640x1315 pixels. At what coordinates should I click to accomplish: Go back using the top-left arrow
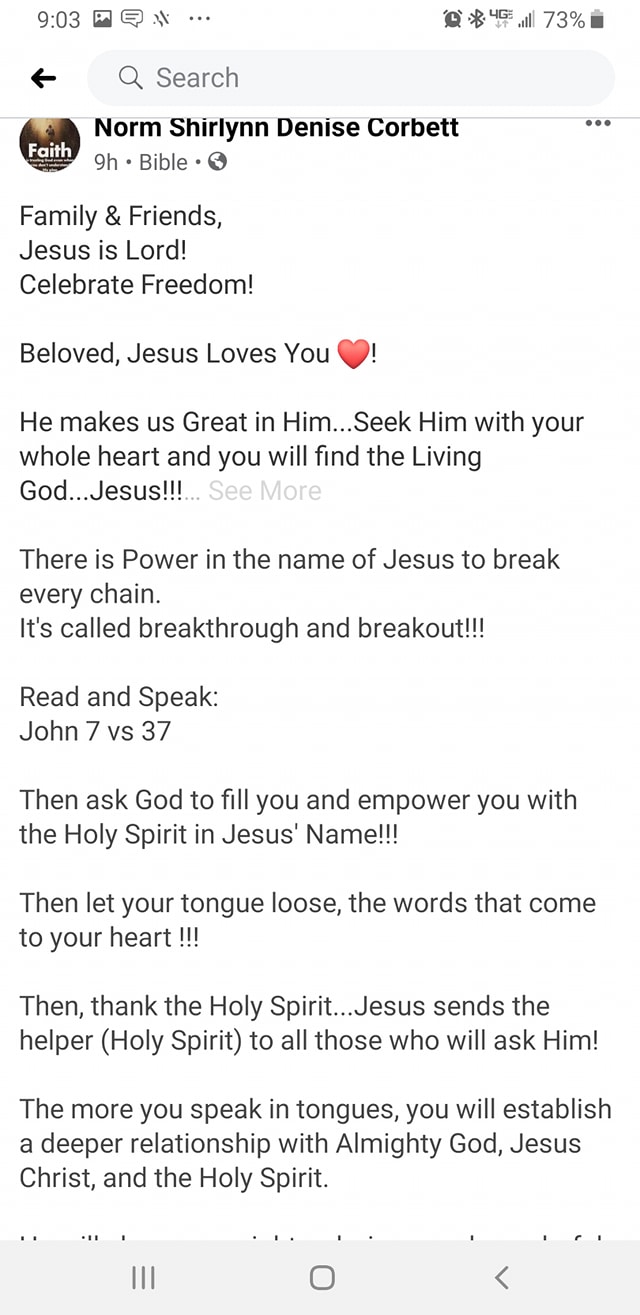click(43, 78)
